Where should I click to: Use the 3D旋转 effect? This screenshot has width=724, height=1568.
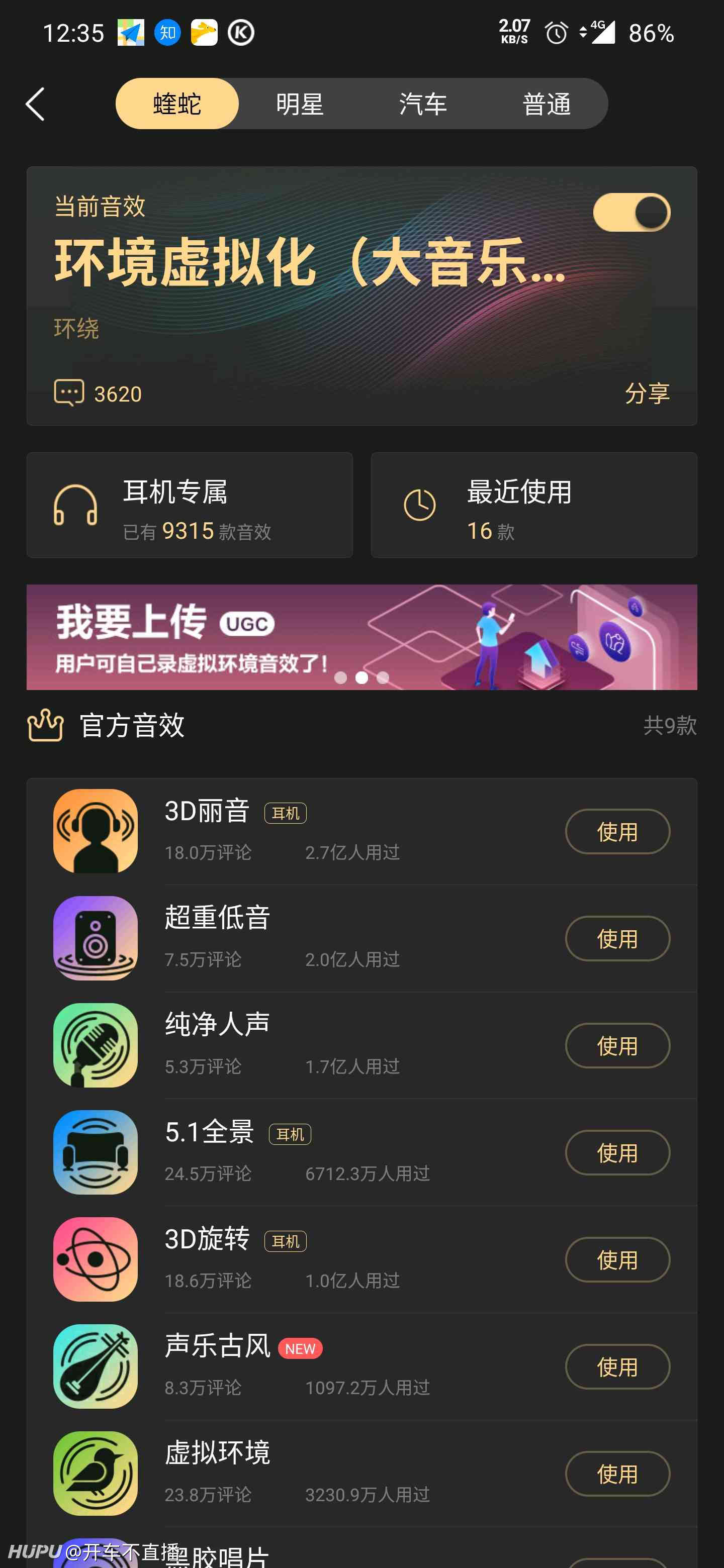point(617,1259)
